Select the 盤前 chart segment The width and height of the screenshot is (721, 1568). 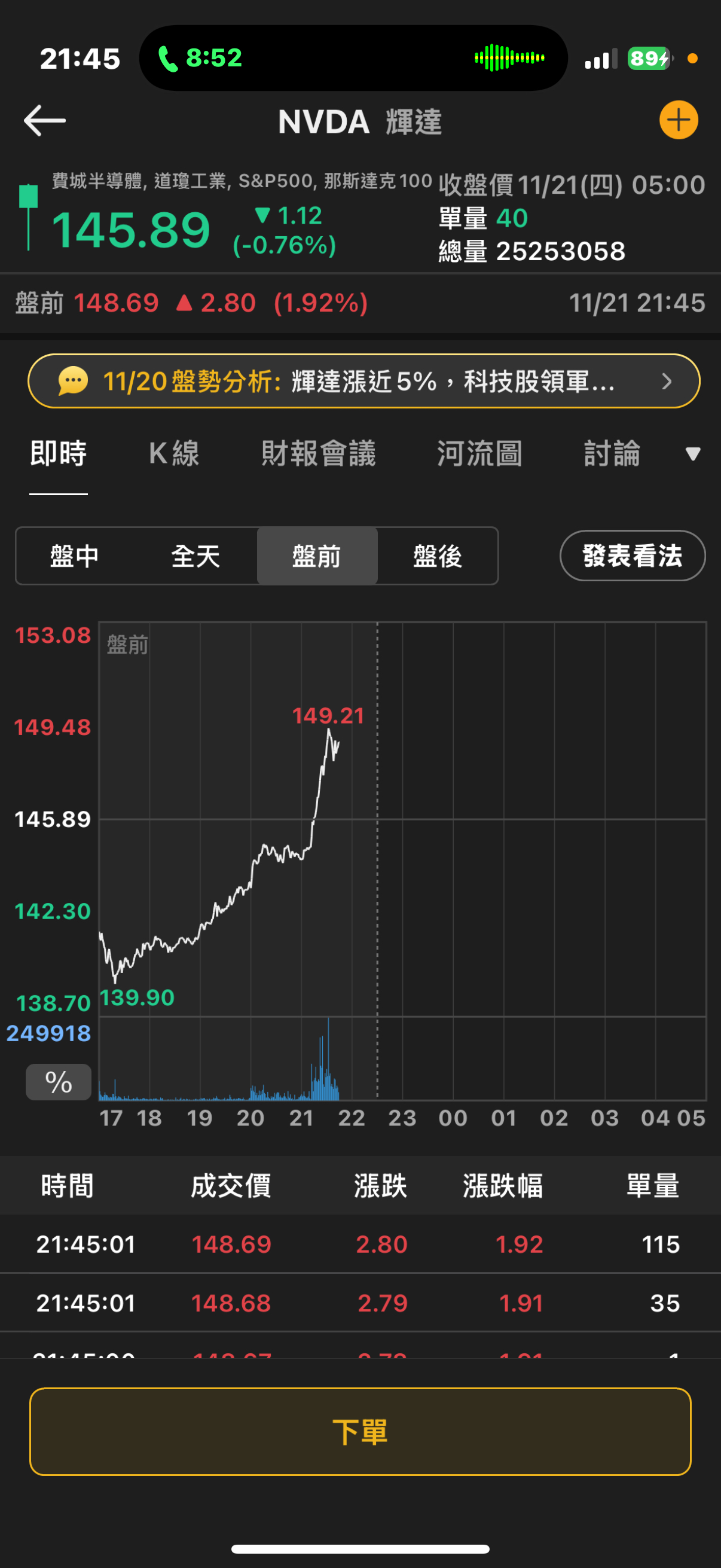[317, 556]
